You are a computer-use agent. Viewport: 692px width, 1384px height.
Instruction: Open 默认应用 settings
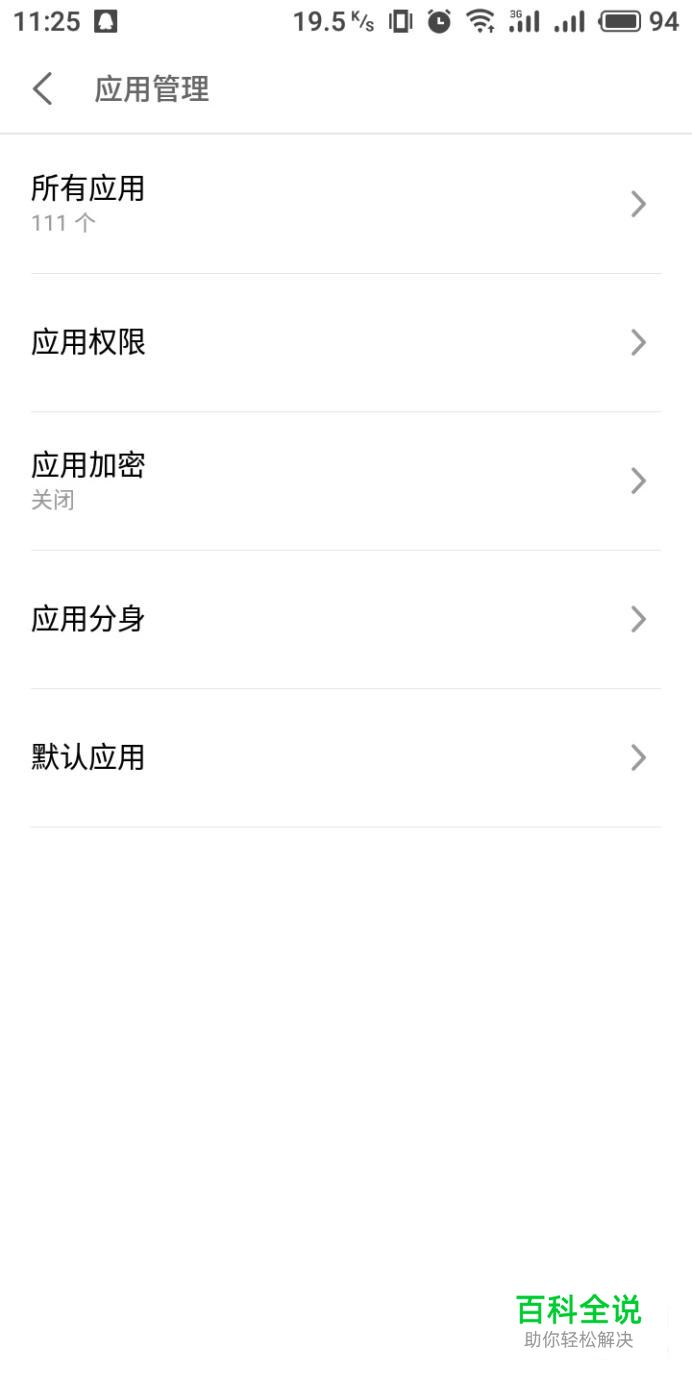(345, 757)
